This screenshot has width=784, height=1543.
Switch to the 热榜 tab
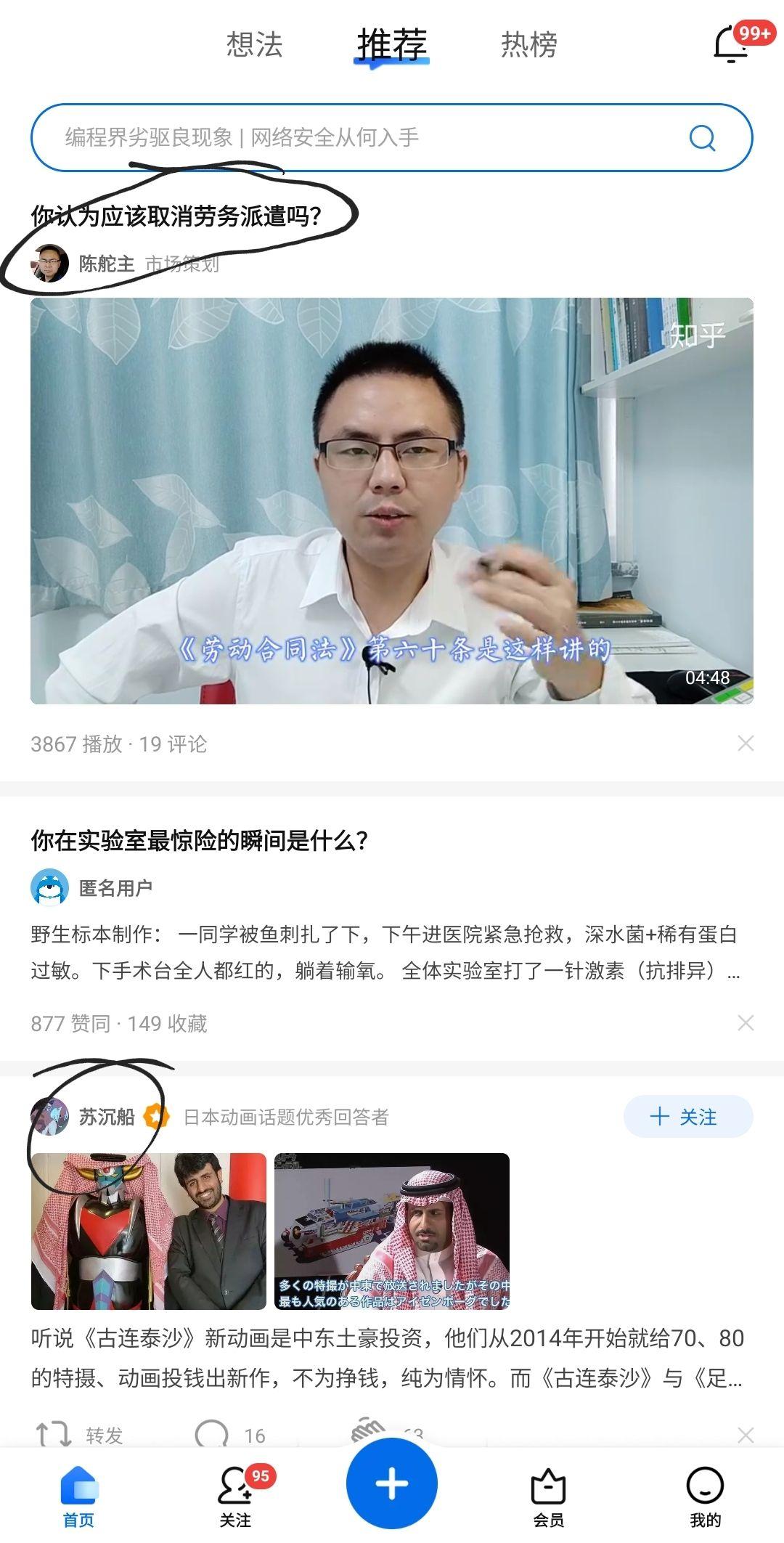pos(529,44)
